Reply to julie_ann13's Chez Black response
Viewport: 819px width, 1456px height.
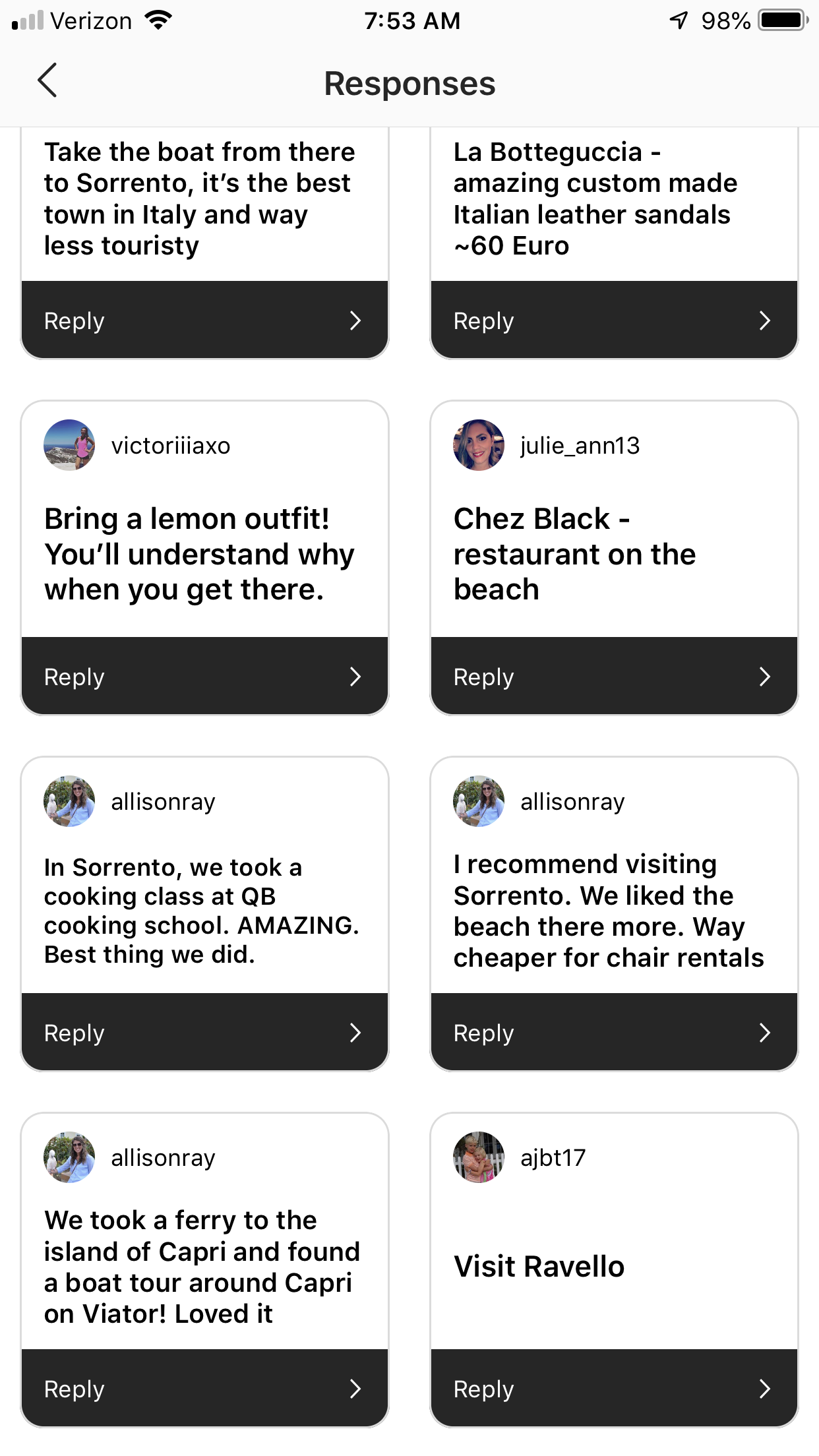point(613,677)
